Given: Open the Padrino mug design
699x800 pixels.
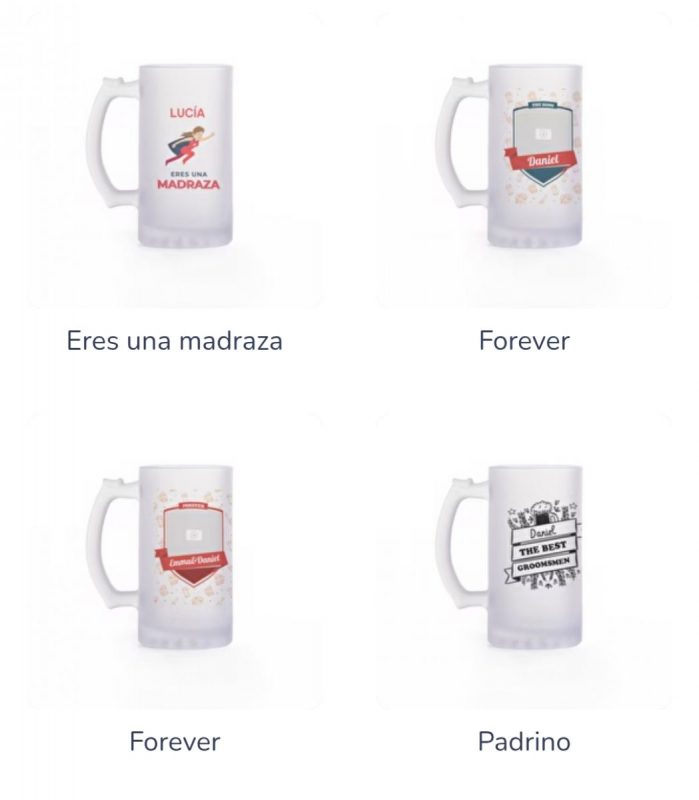Looking at the screenshot, I should click(x=524, y=560).
